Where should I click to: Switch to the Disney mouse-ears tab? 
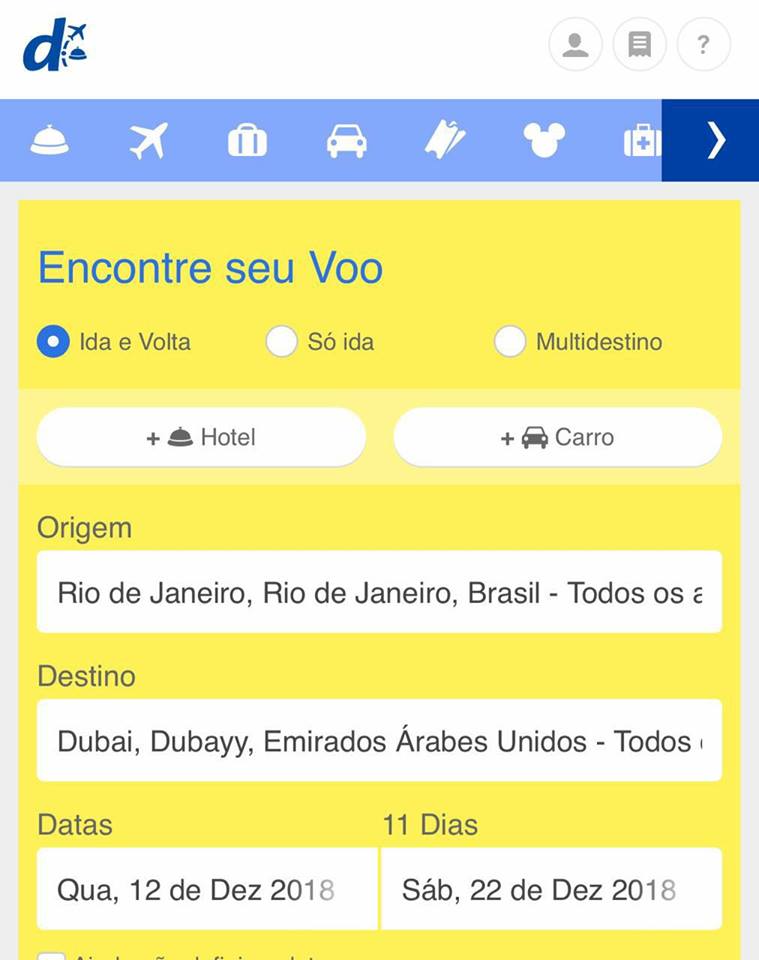click(544, 141)
